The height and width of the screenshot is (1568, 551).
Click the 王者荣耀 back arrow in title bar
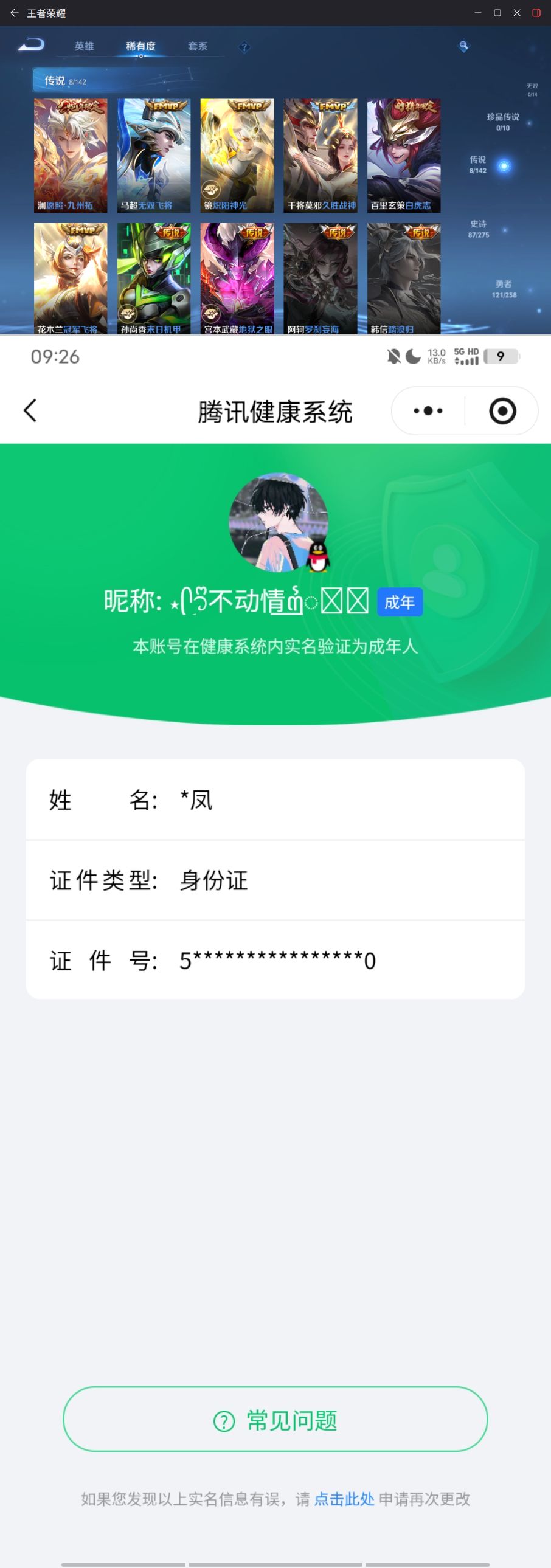tap(13, 13)
